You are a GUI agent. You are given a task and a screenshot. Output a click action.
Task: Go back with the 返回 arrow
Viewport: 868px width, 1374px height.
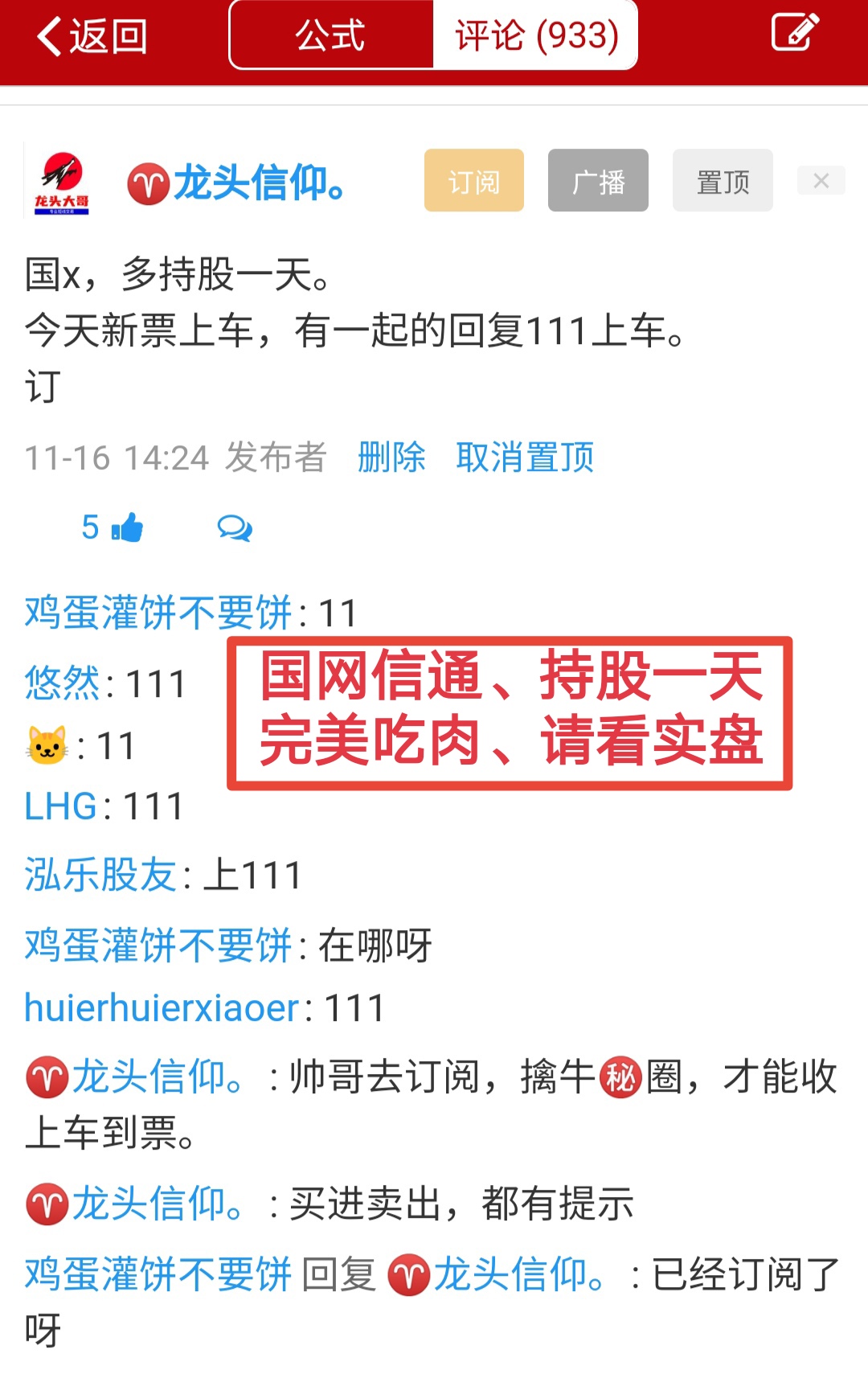click(92, 36)
